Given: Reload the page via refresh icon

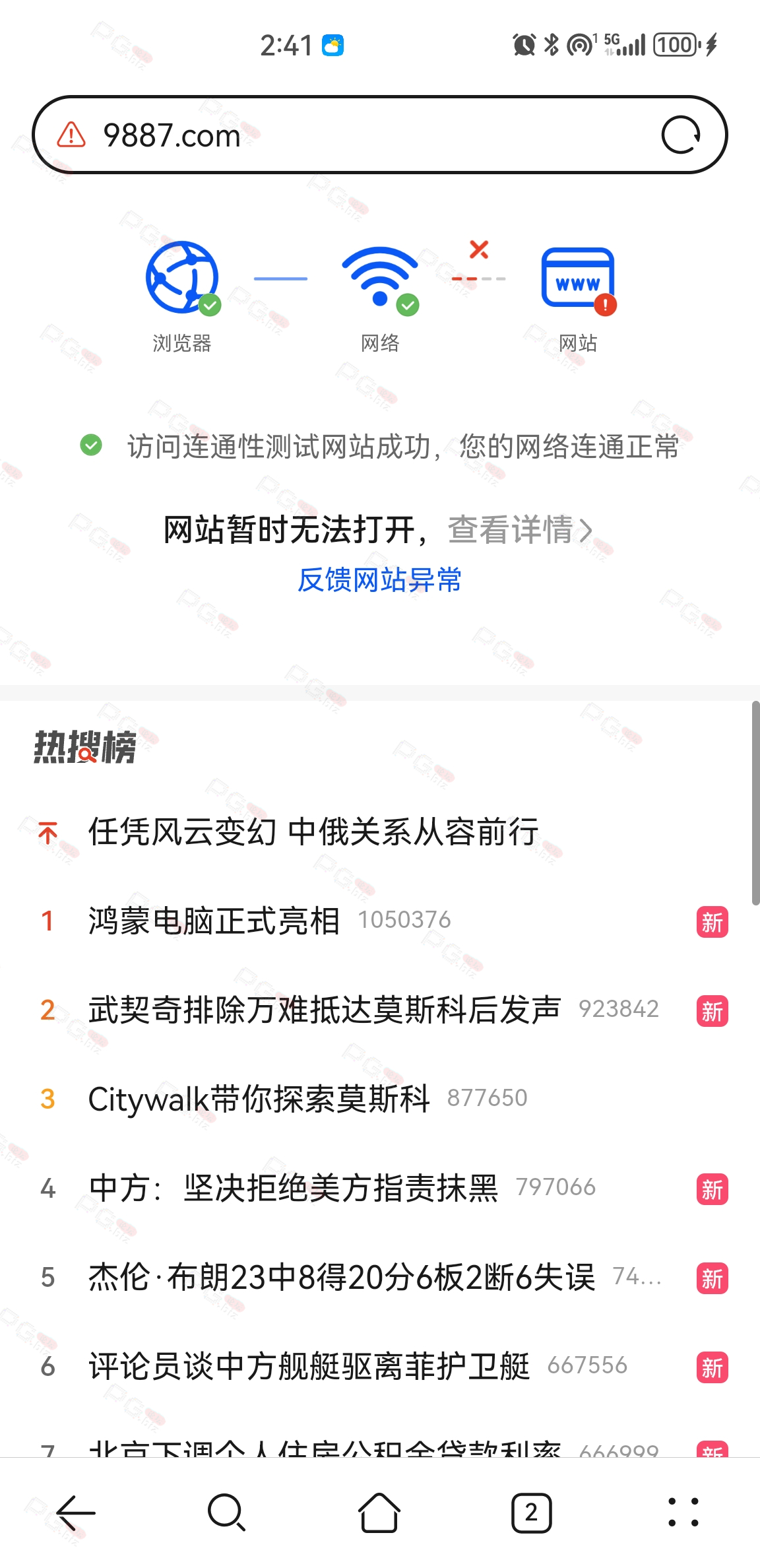Looking at the screenshot, I should click(680, 135).
